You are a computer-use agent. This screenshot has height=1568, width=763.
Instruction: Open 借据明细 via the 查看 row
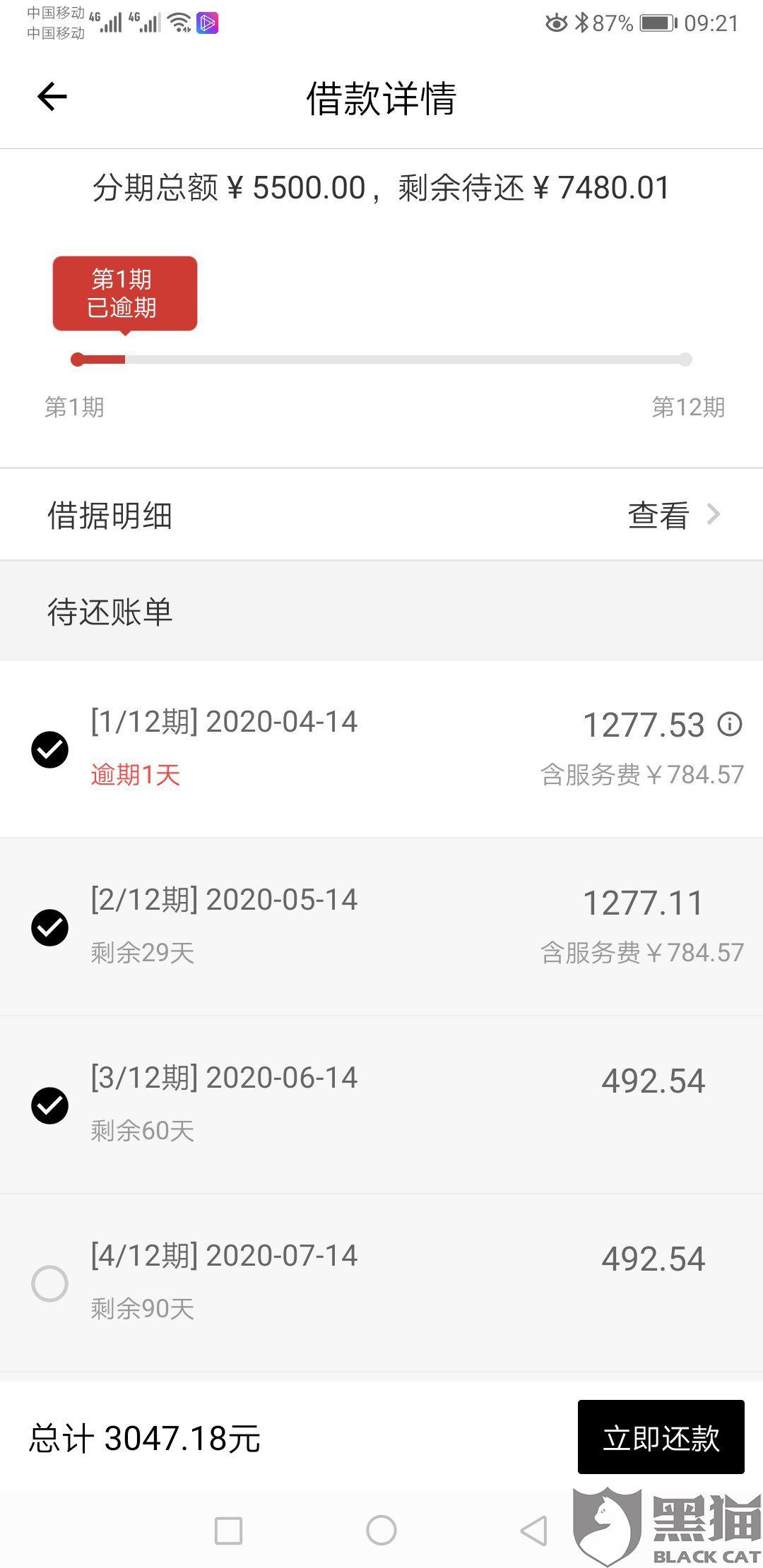[x=673, y=515]
